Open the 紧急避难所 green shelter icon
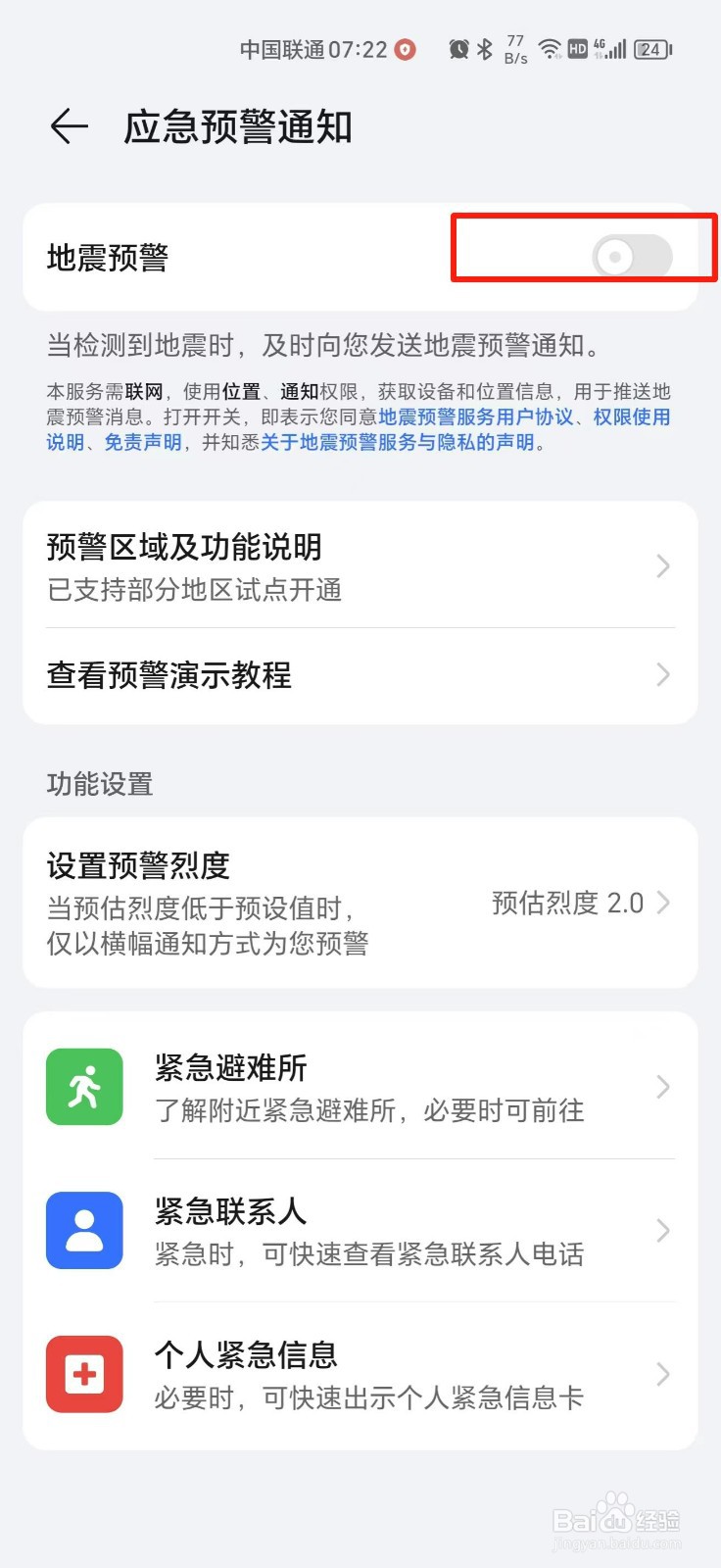The width and height of the screenshot is (721, 1568). tap(84, 1086)
